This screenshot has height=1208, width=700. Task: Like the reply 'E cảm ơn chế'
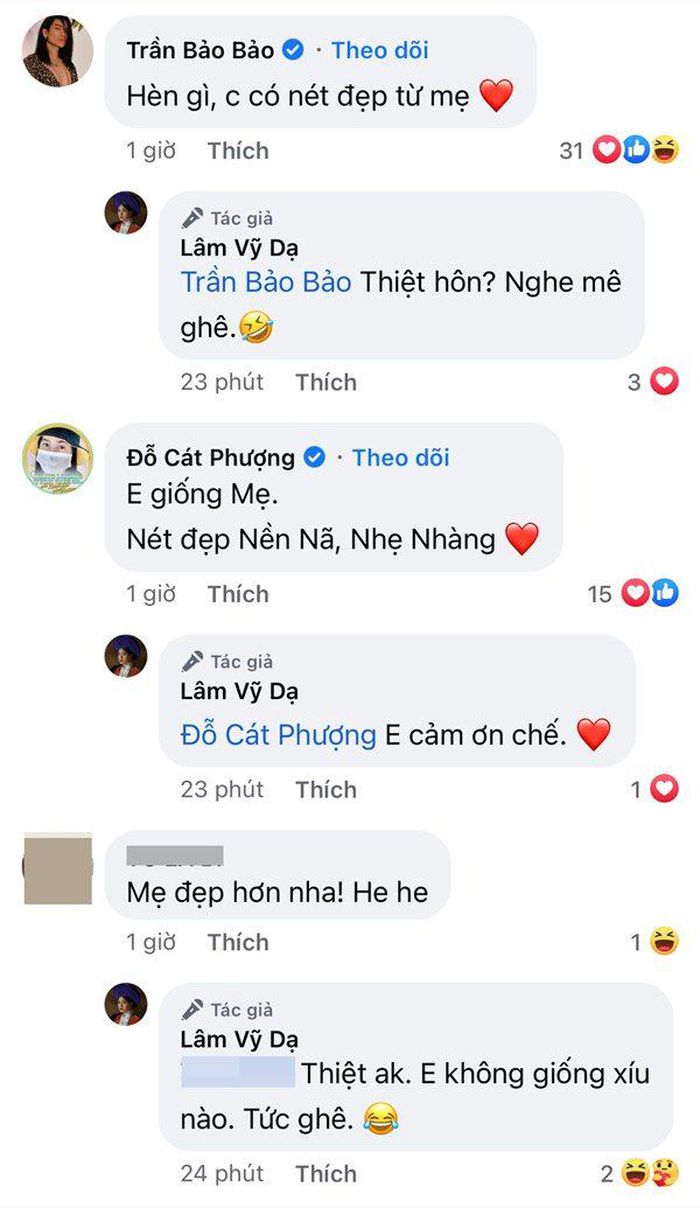click(x=326, y=790)
